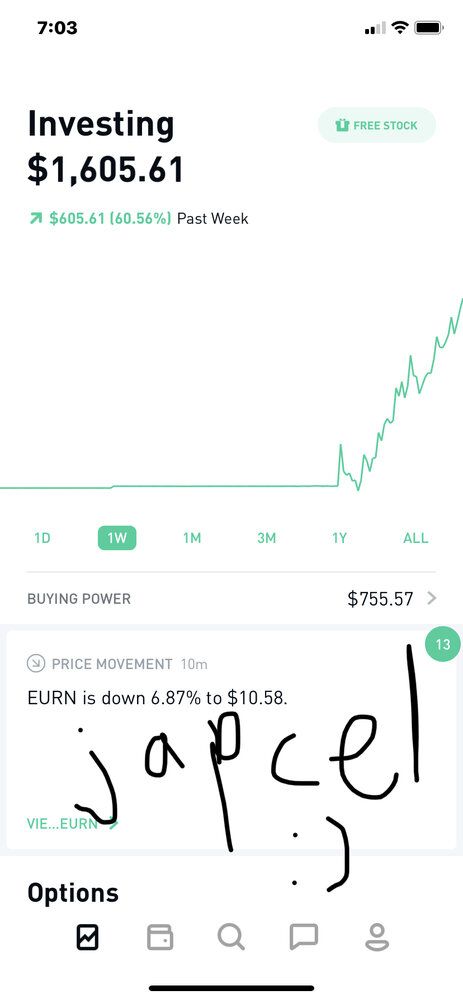The image size is (463, 1000).
Task: Open the investing chart tab
Action: point(87,937)
